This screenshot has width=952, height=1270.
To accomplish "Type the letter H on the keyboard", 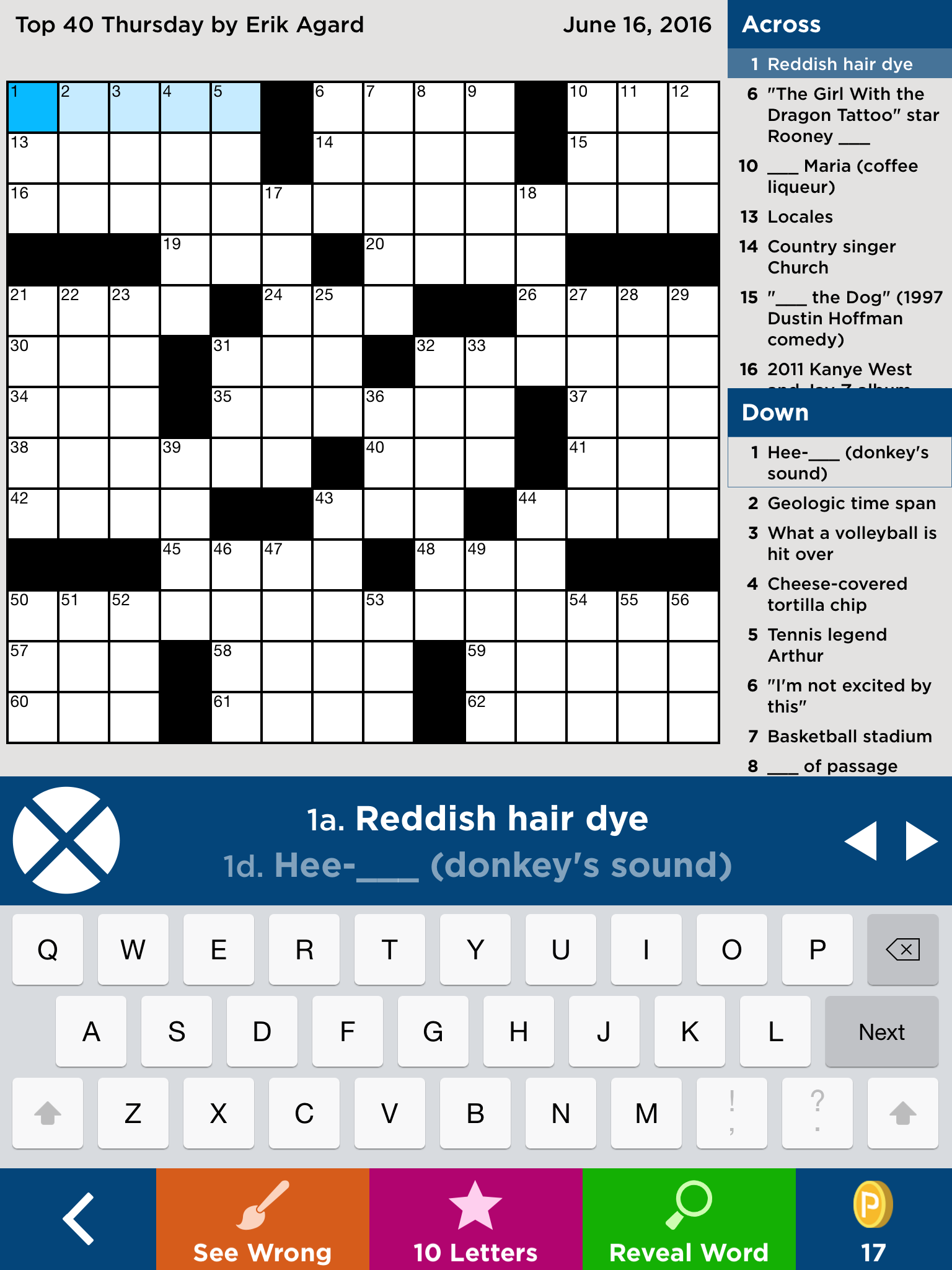I will (x=518, y=1032).
